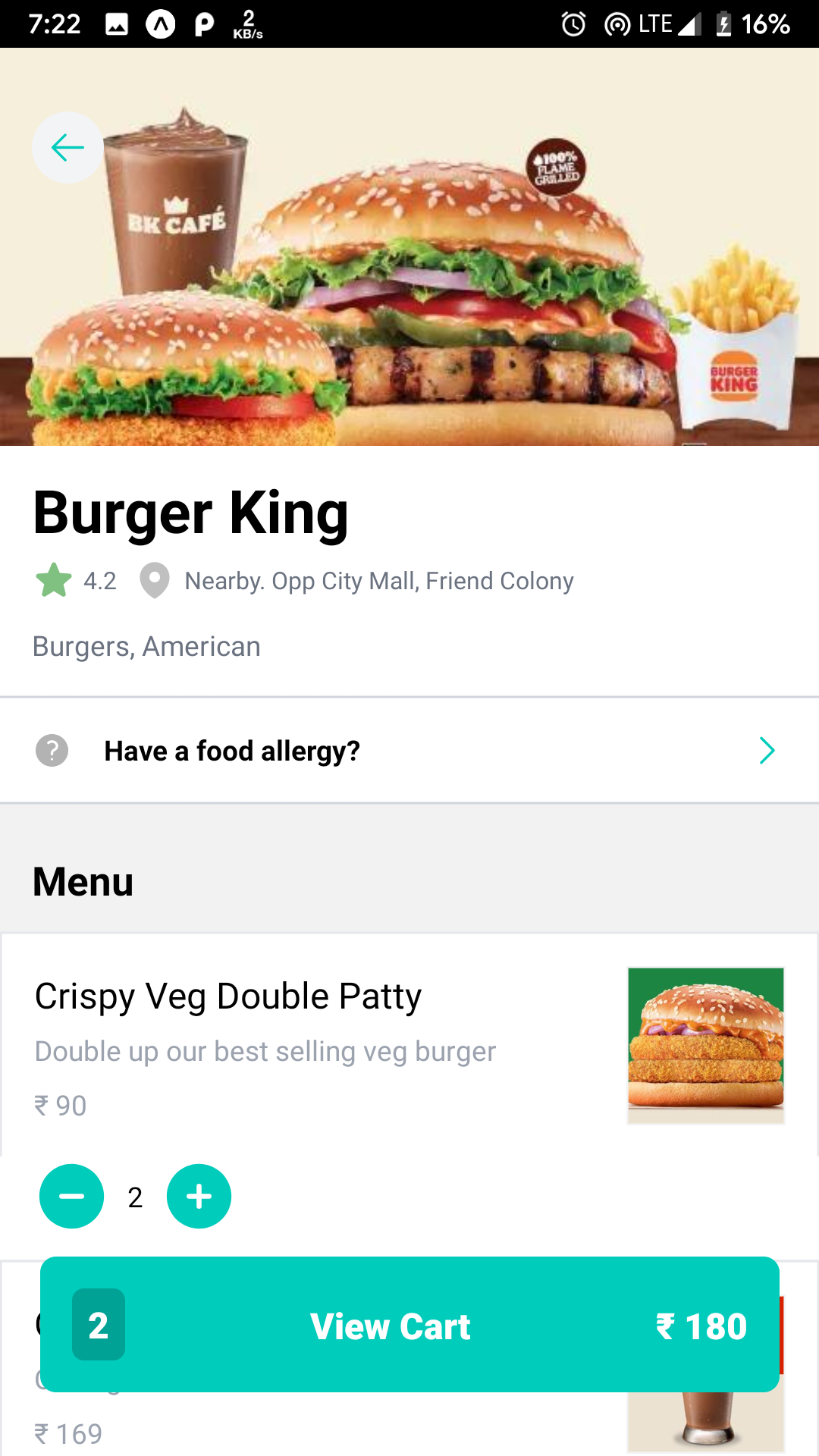Tap the back arrow on restaurant image

pyautogui.click(x=67, y=148)
